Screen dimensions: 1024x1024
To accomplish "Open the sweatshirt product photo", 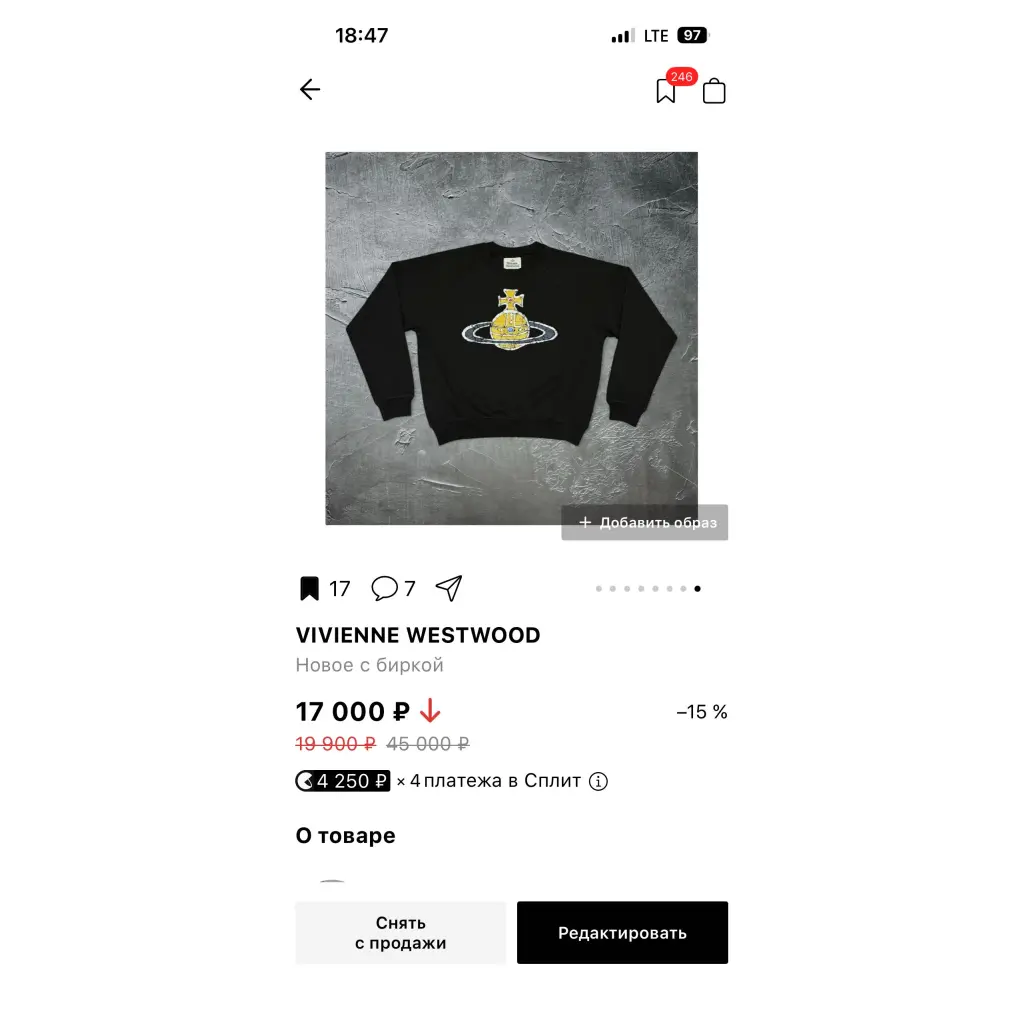I will [511, 337].
